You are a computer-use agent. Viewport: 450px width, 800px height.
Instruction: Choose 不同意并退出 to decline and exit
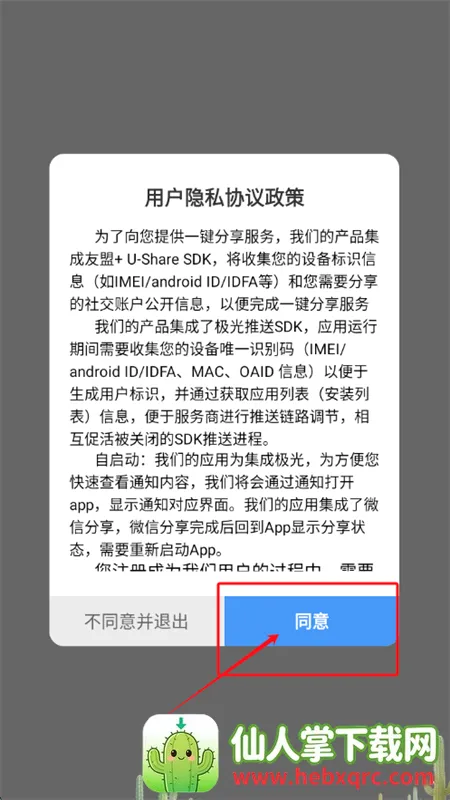[x=137, y=621]
